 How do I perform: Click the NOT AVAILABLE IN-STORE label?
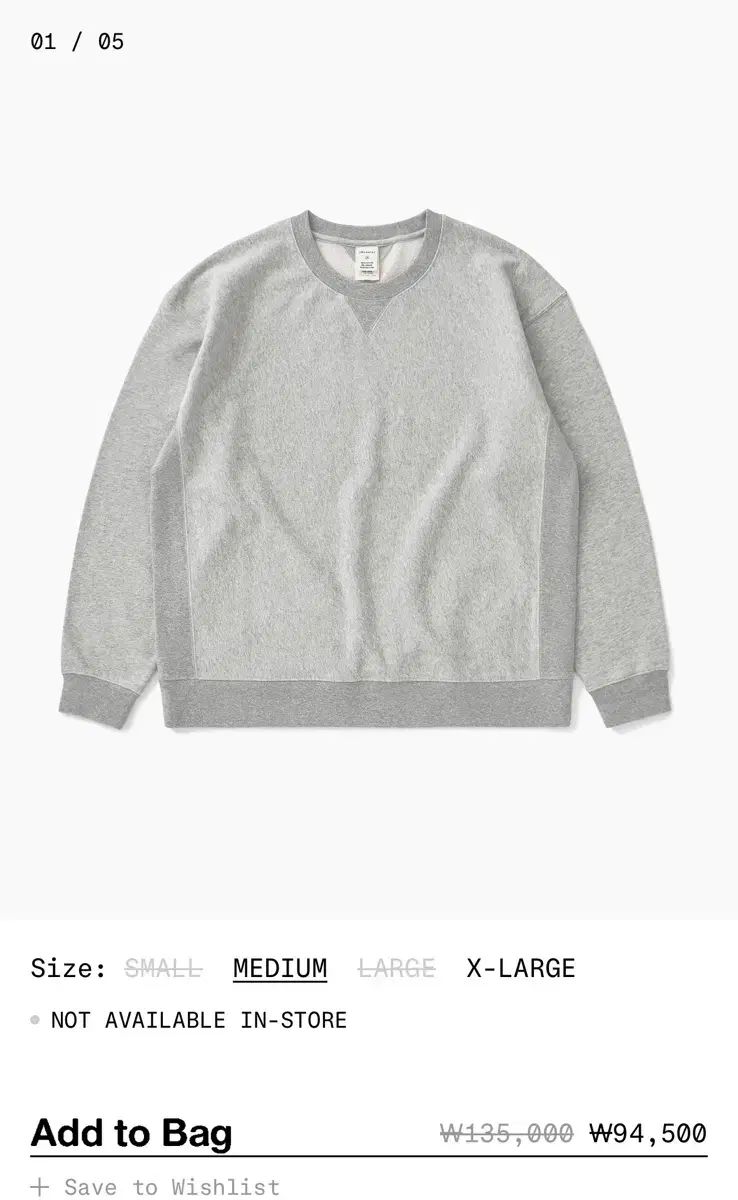[196, 1021]
